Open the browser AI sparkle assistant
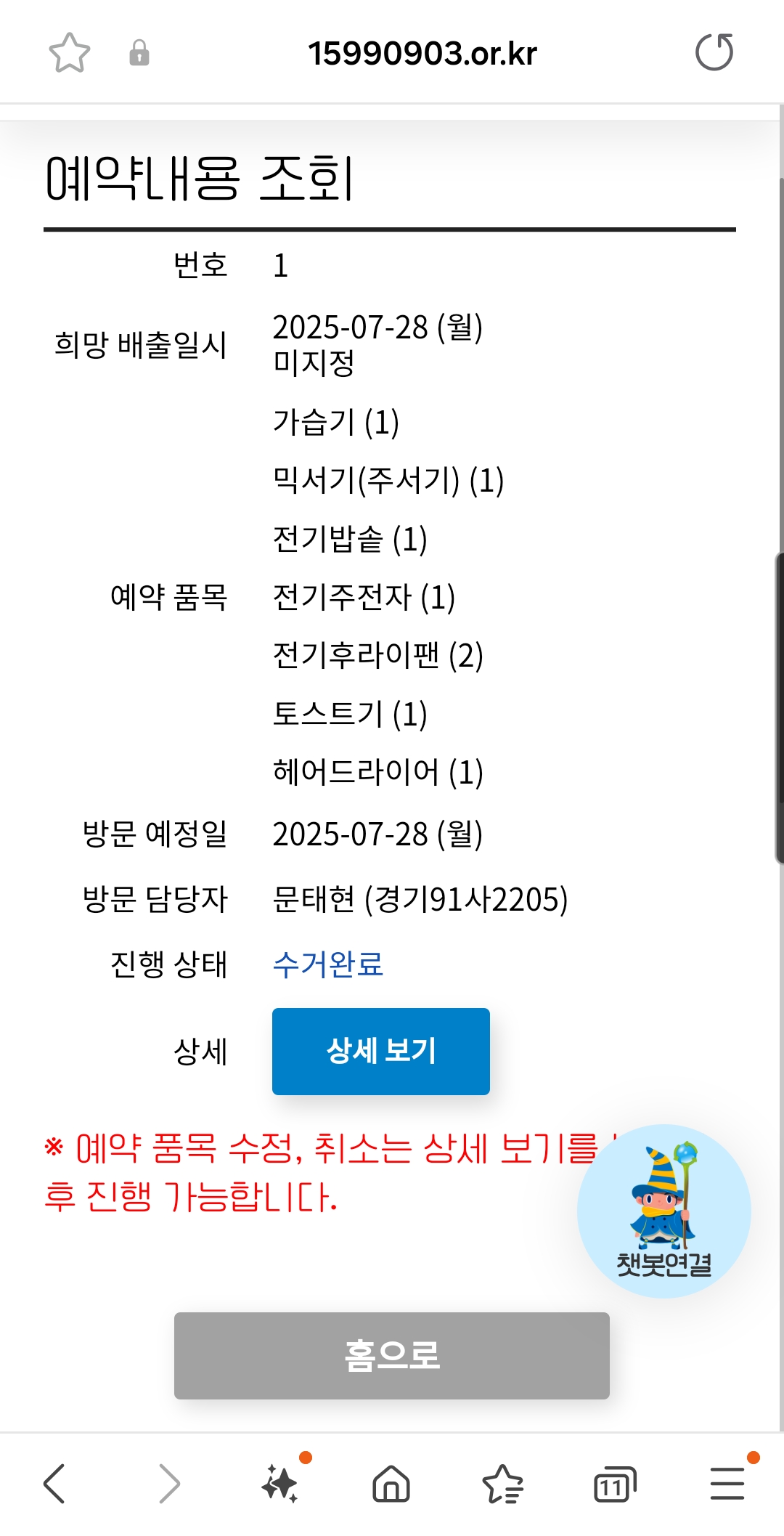 [282, 1483]
